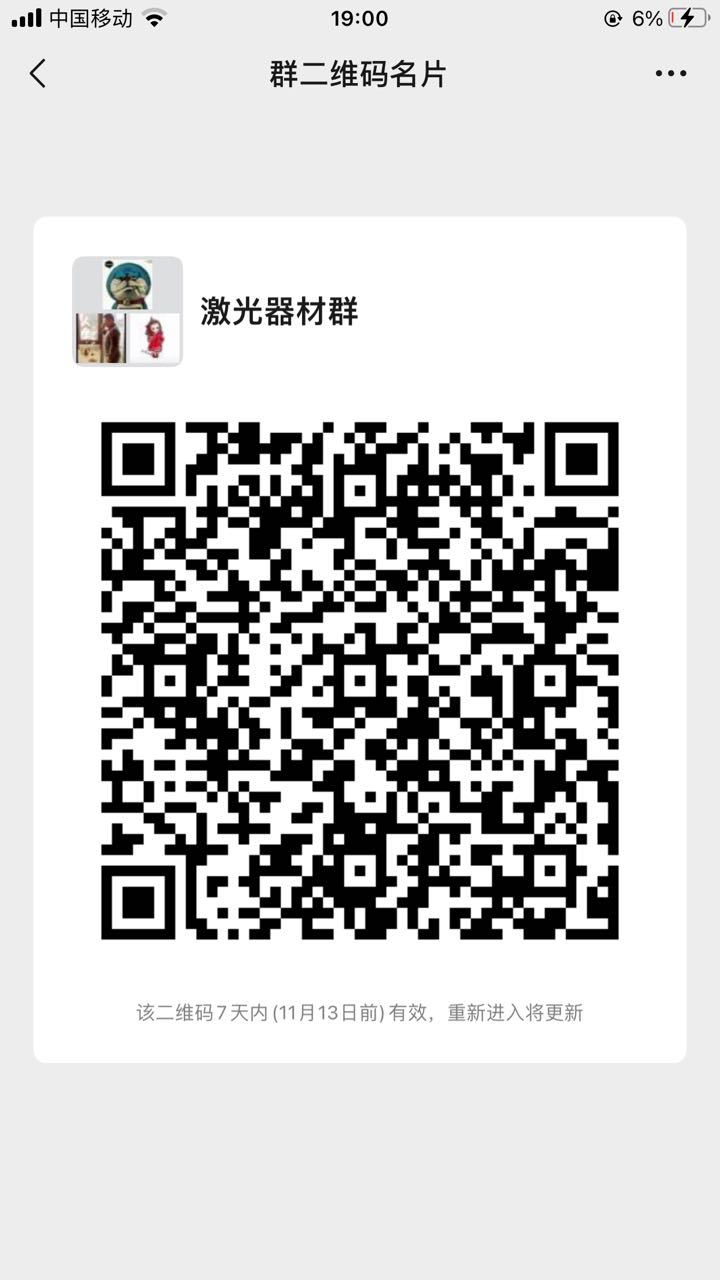Open the three-dot overflow menu
This screenshot has width=720, height=1280.
[x=671, y=74]
